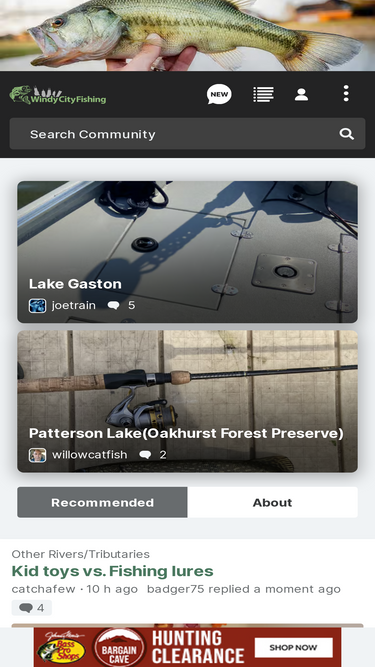Switch to the About tab
This screenshot has height=667, width=375.
pos(273,502)
